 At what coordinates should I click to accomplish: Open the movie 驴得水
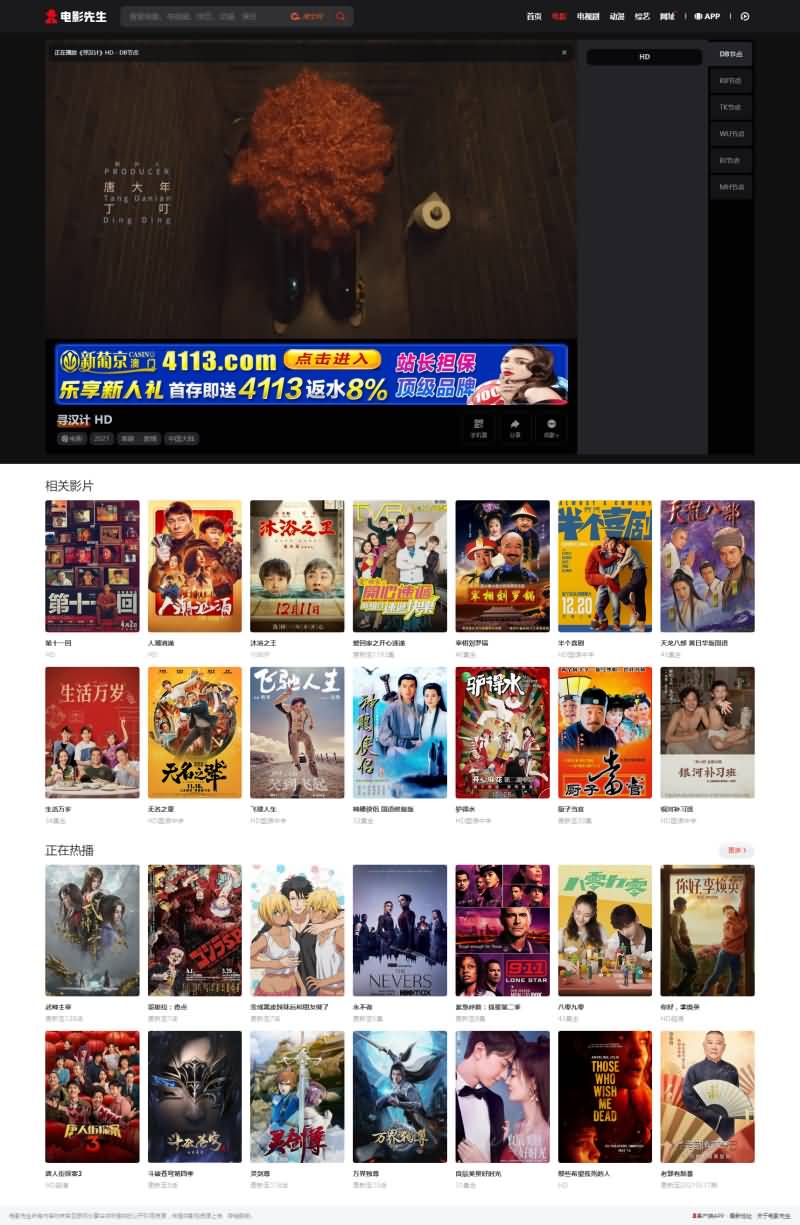(x=502, y=732)
